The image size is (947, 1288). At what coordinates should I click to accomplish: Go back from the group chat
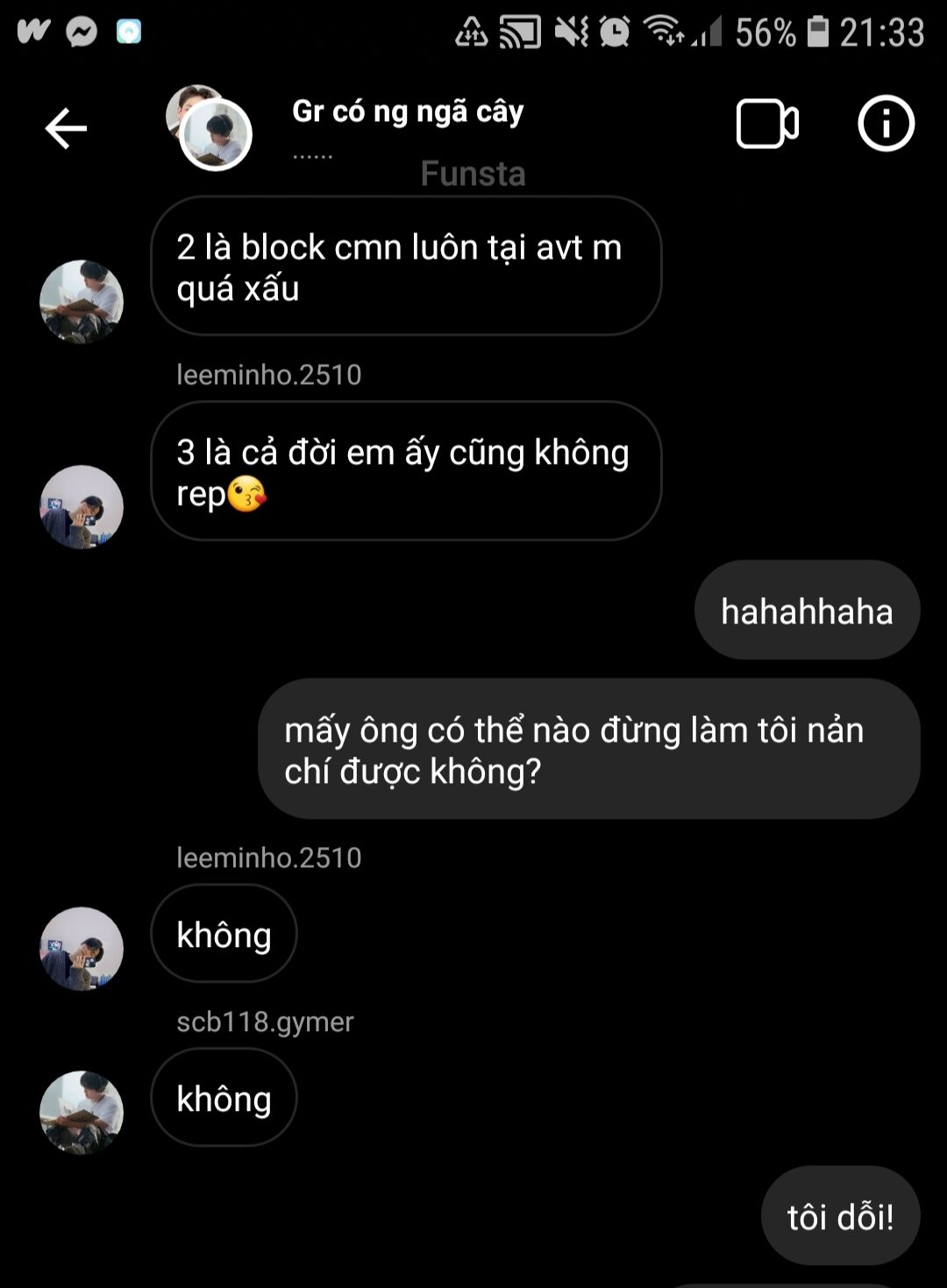[66, 128]
